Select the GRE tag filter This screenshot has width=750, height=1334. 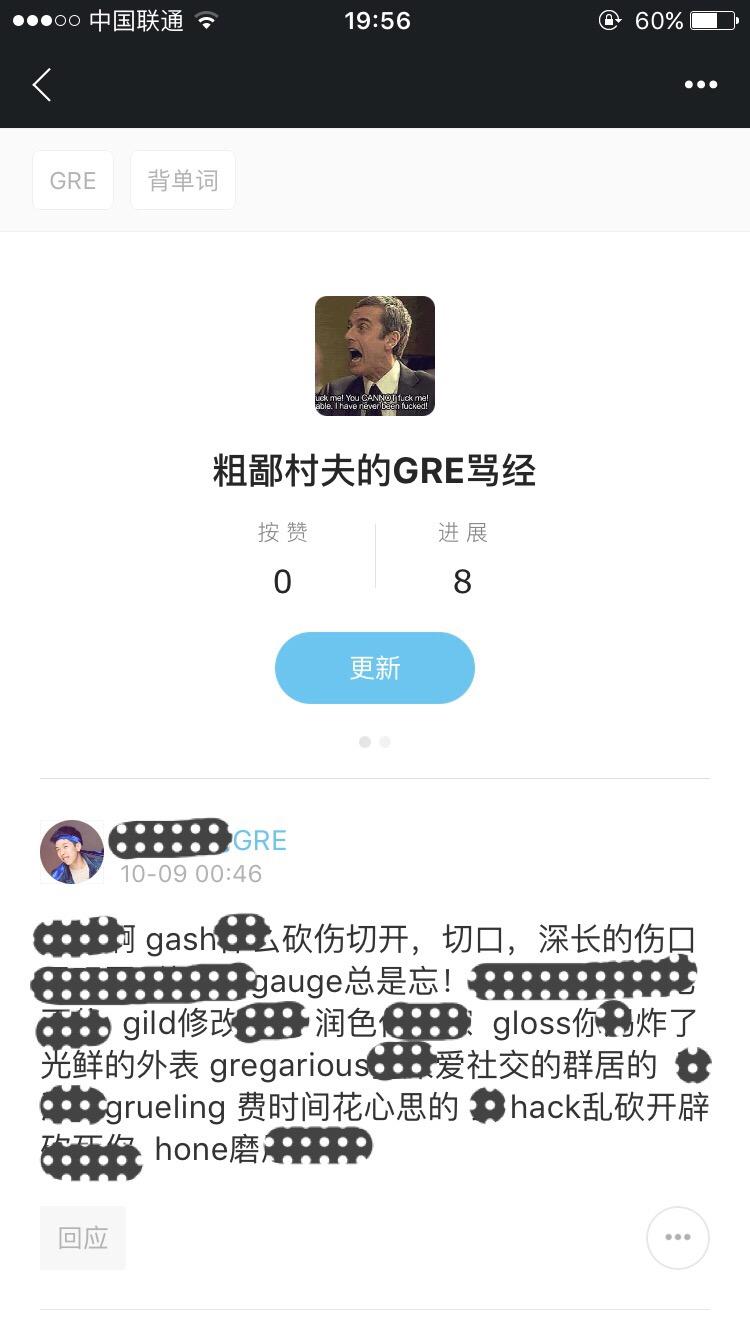tap(73, 180)
